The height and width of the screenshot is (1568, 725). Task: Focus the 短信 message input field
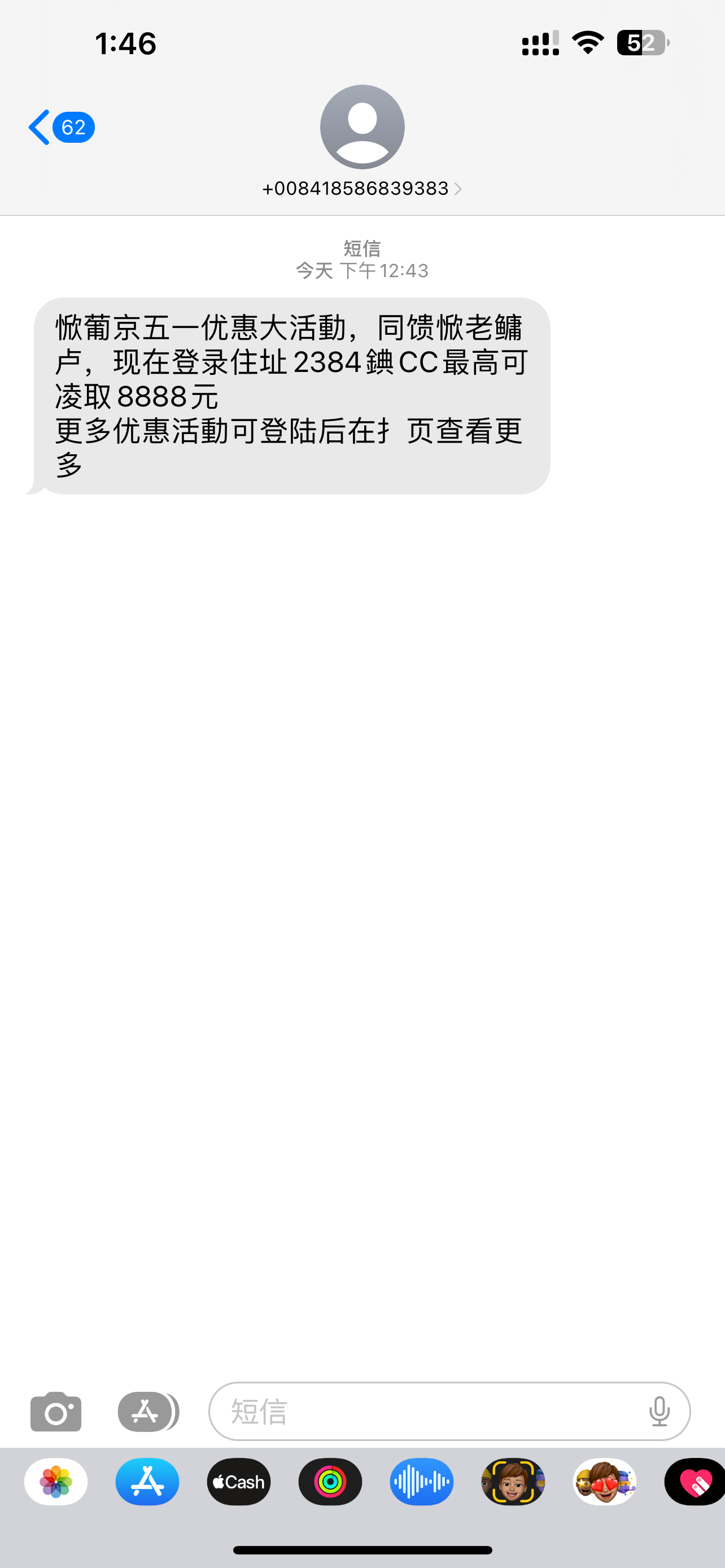[426, 1412]
